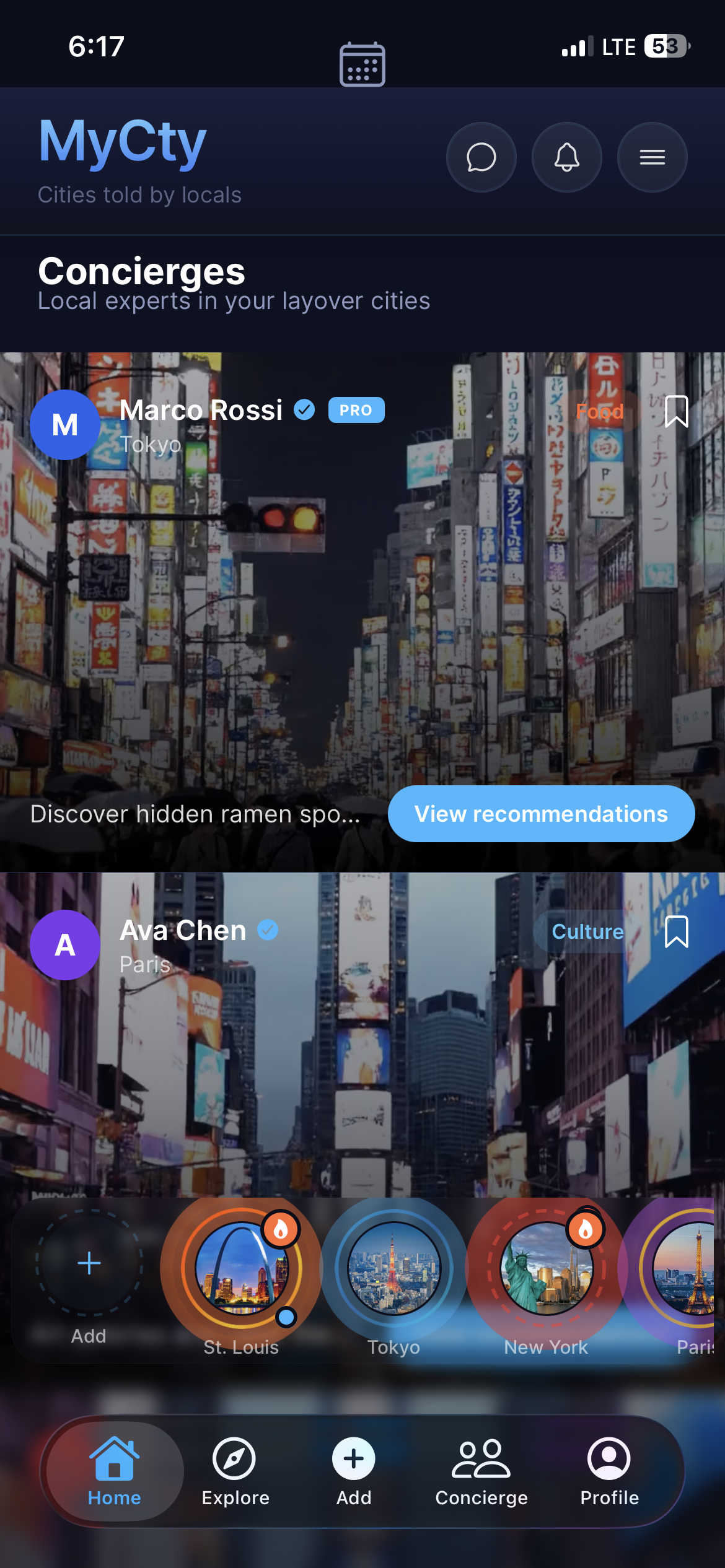725x1568 pixels.
Task: Open the chat messages icon
Action: (x=481, y=157)
